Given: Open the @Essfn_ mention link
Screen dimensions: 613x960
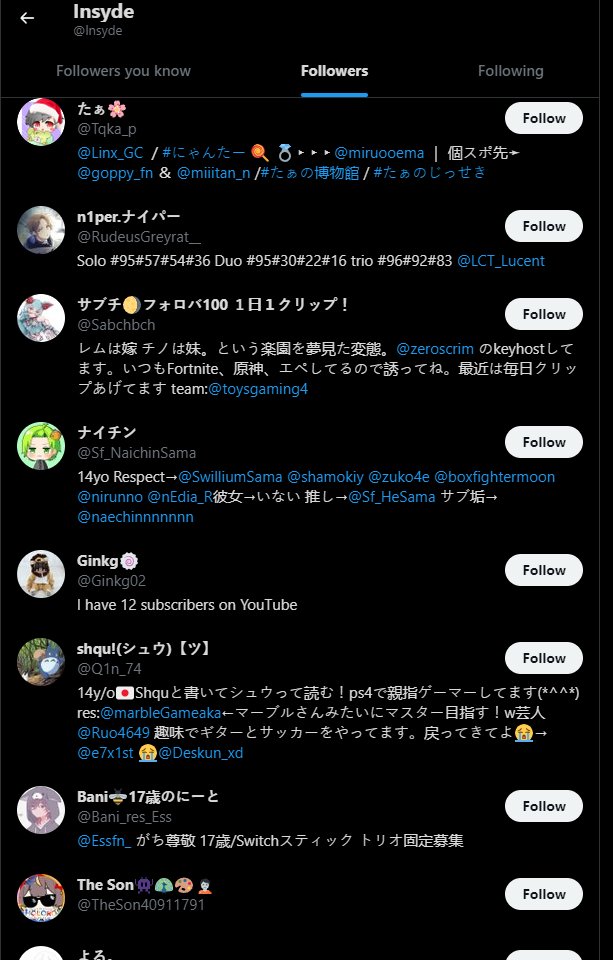Looking at the screenshot, I should click(104, 841).
